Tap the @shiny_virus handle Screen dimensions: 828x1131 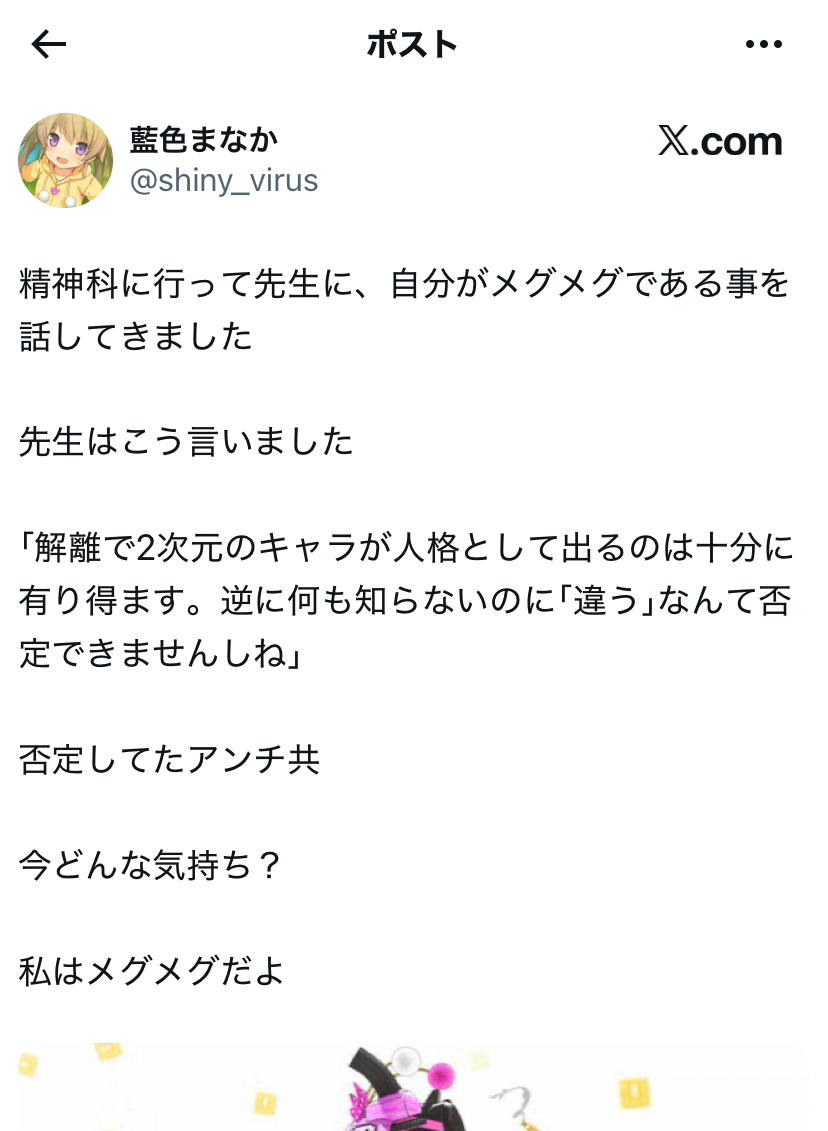pos(224,181)
